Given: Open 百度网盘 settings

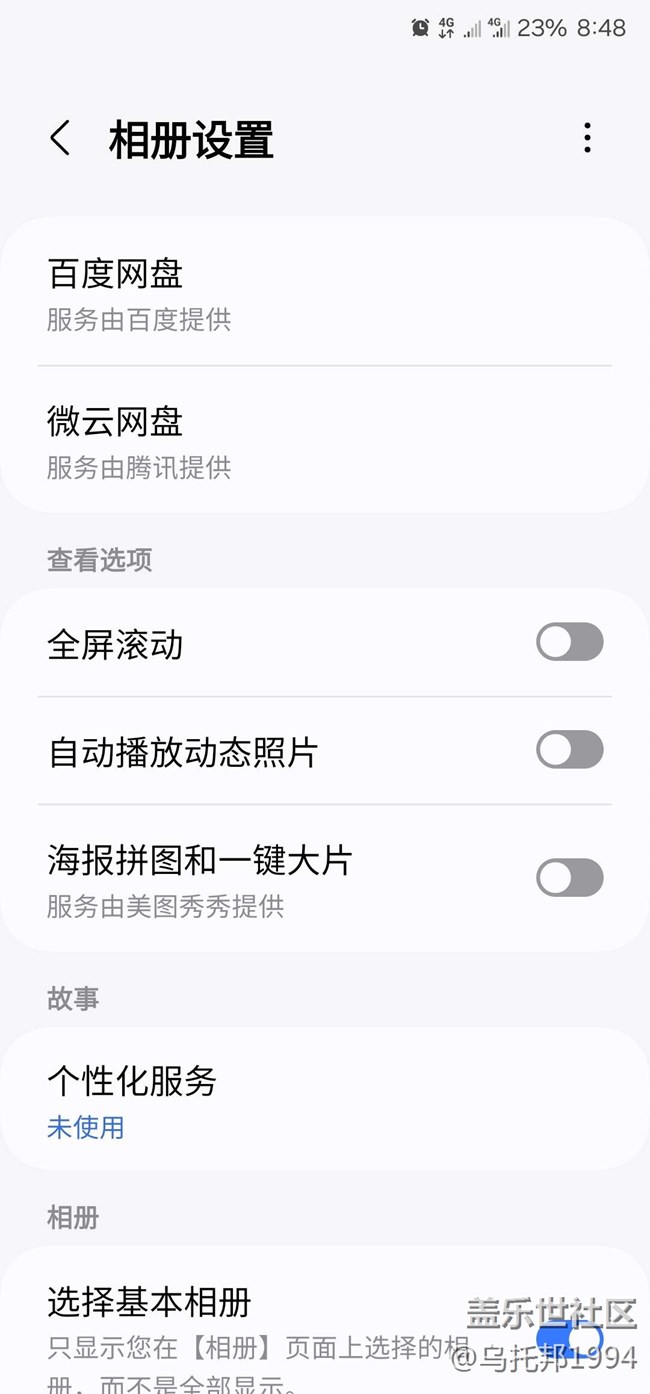Looking at the screenshot, I should coord(325,292).
